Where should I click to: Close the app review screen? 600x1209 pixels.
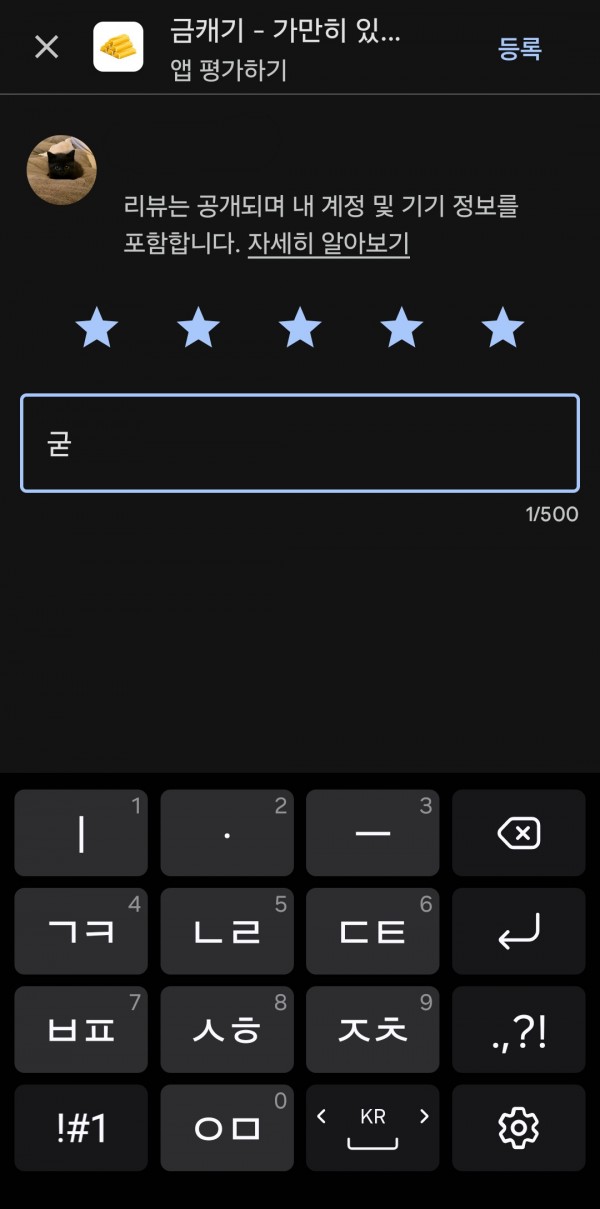click(x=47, y=47)
